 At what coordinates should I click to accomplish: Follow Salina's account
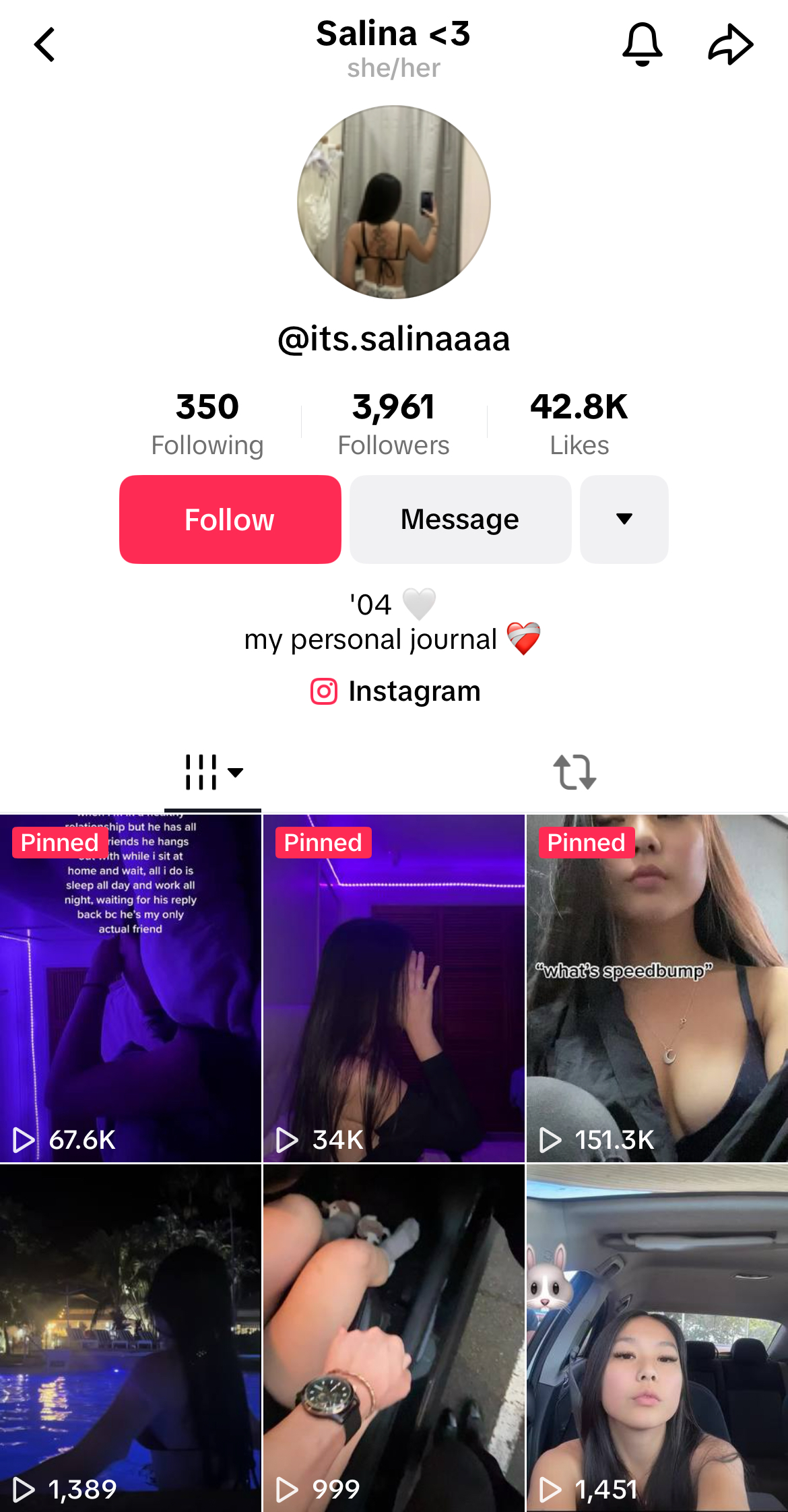coord(230,519)
